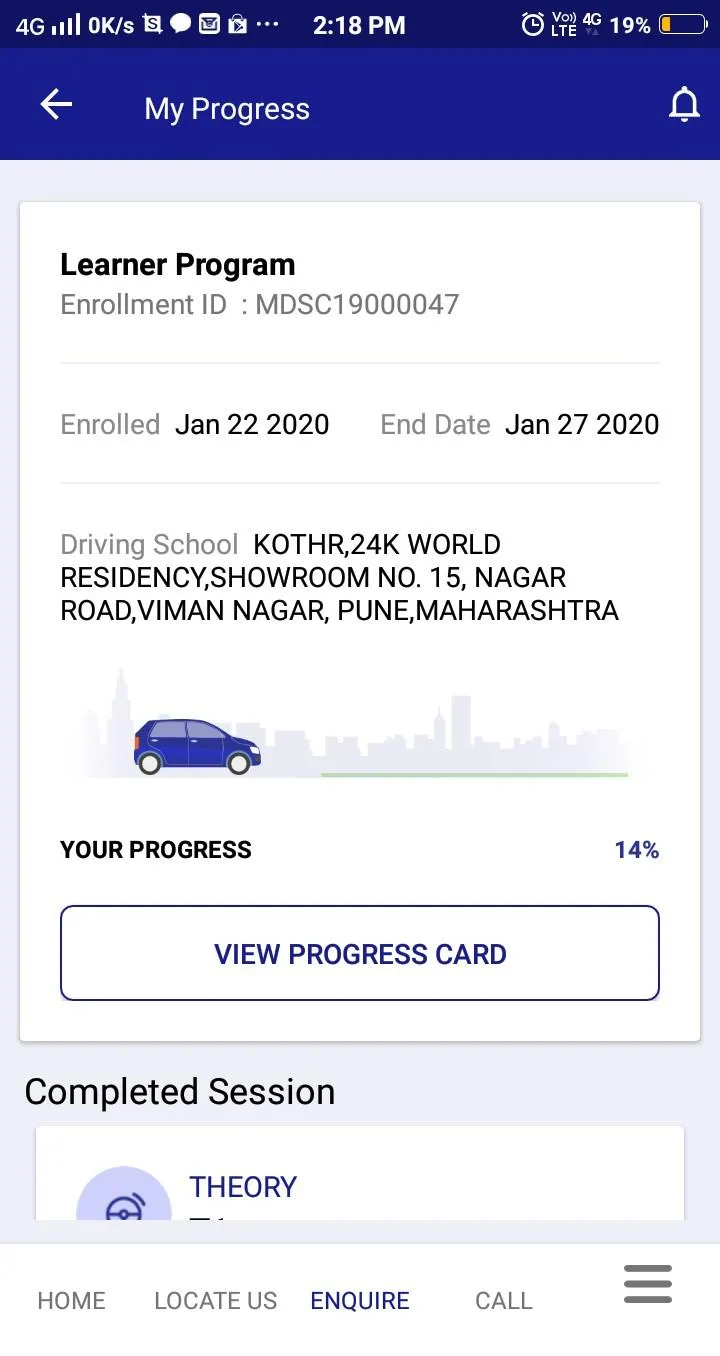Viewport: 720px width, 1356px height.
Task: Open notifications via the bell icon
Action: coord(684,104)
